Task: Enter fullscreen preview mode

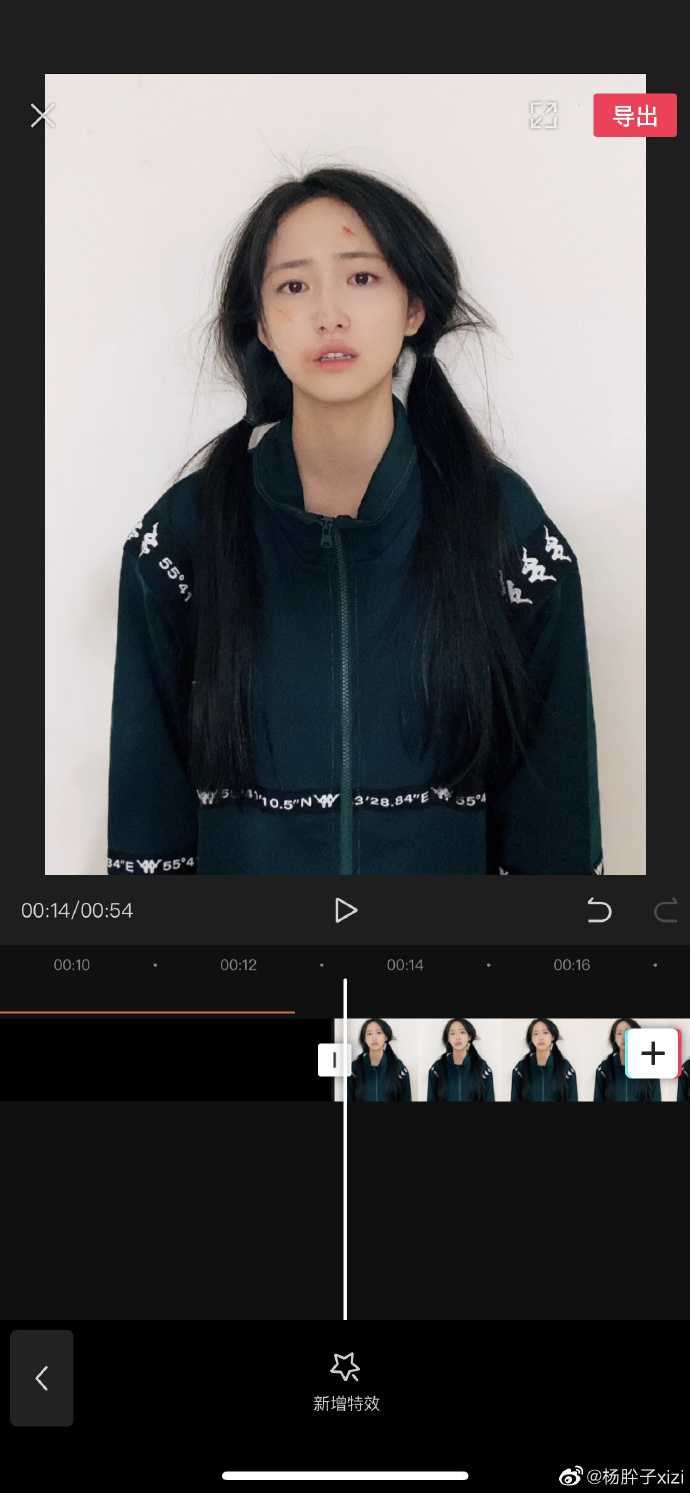Action: [543, 115]
